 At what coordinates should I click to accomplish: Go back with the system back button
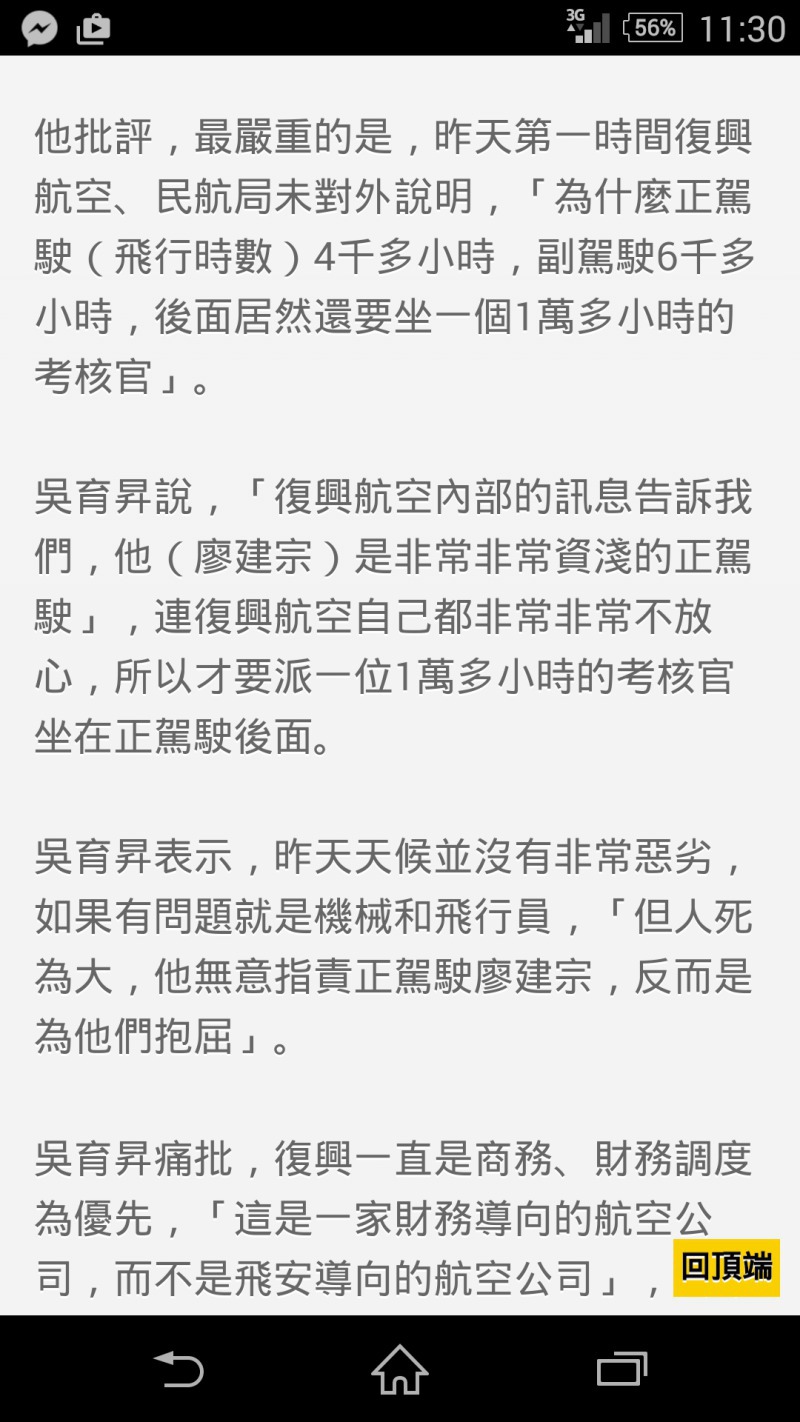pyautogui.click(x=178, y=1368)
